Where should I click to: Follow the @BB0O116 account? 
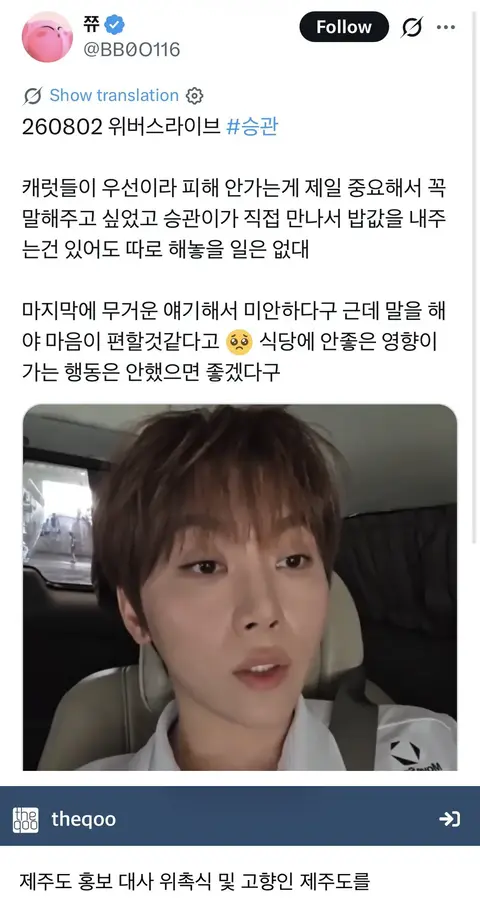click(x=344, y=27)
